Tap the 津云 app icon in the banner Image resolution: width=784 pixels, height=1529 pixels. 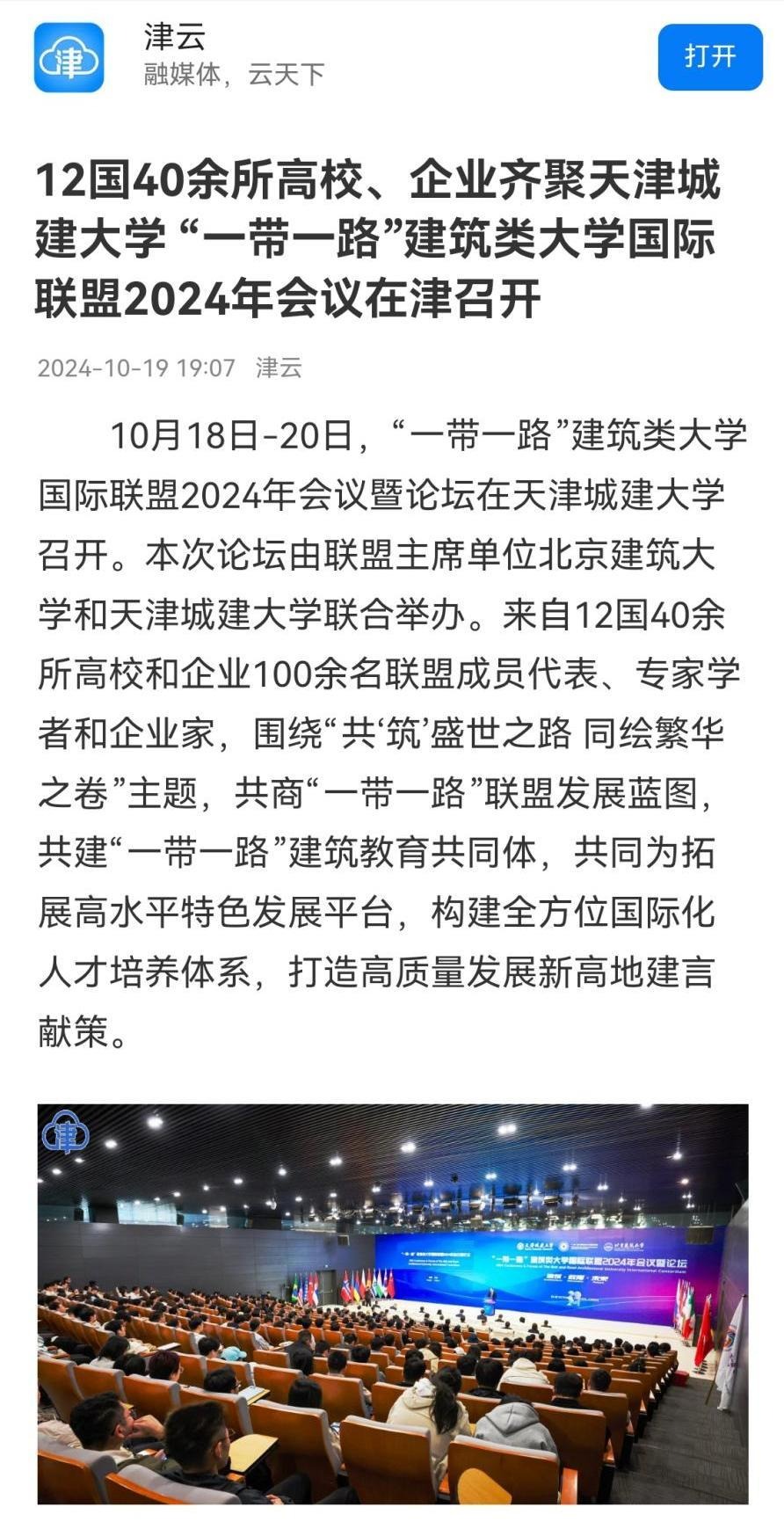click(69, 57)
